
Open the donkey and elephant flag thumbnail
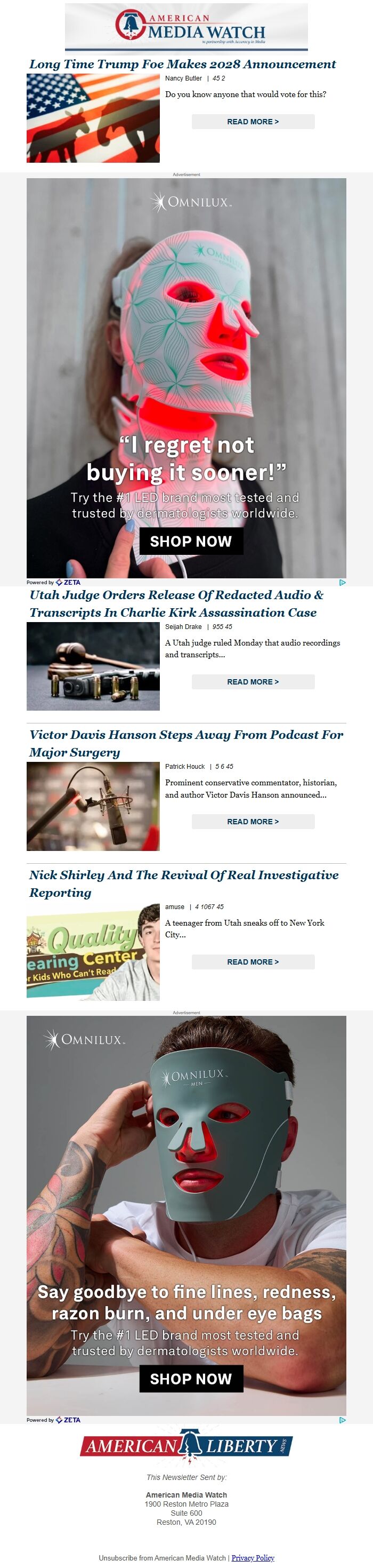click(x=93, y=118)
